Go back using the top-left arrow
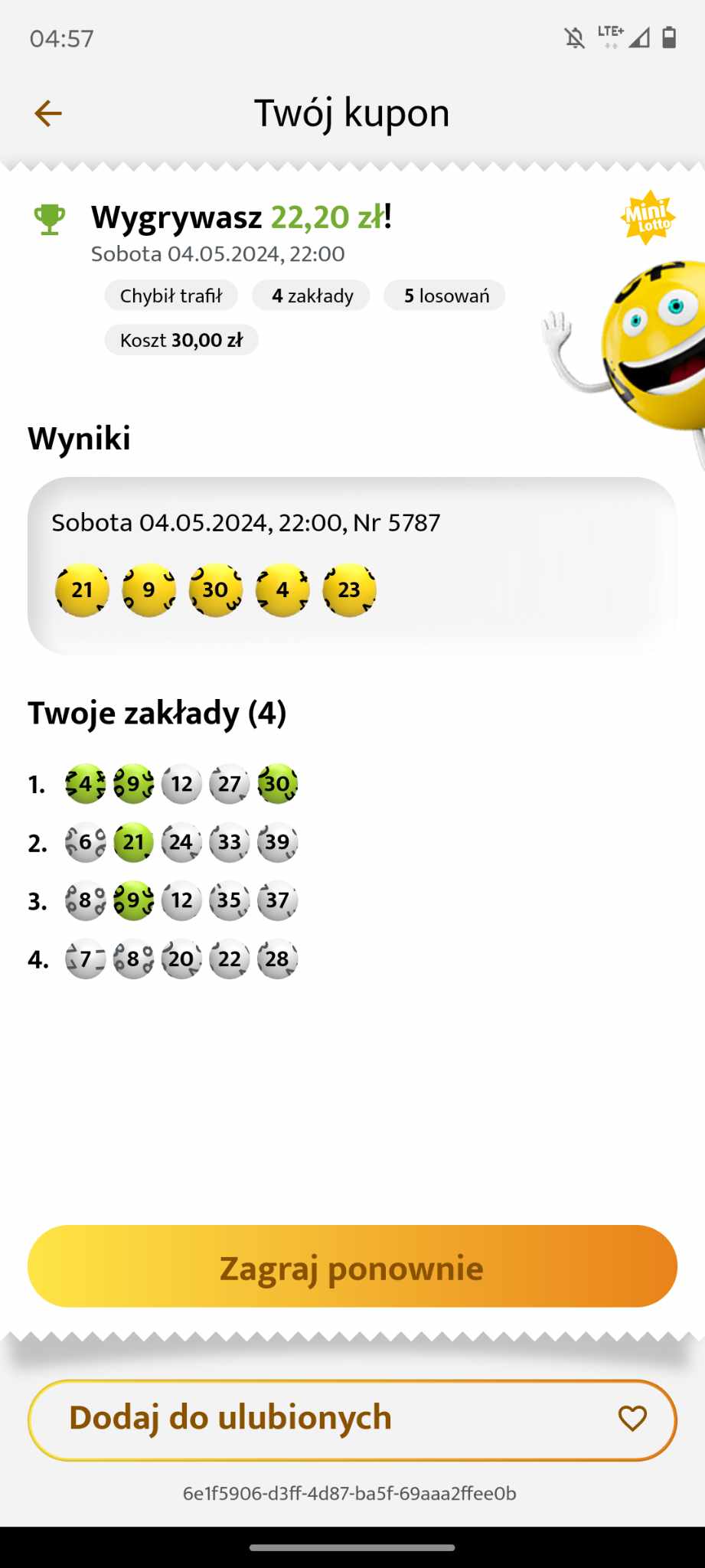Screen dimensions: 705x1568 (x=48, y=113)
